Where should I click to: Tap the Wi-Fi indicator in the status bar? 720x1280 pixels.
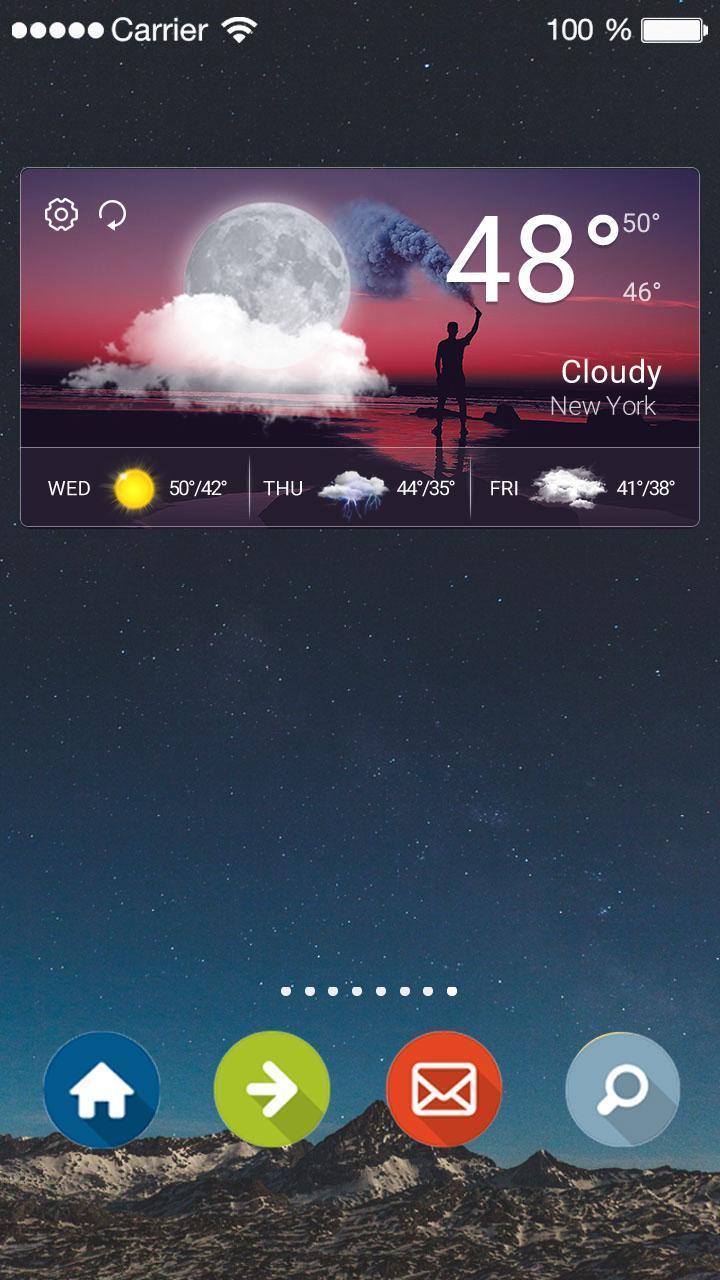(240, 28)
